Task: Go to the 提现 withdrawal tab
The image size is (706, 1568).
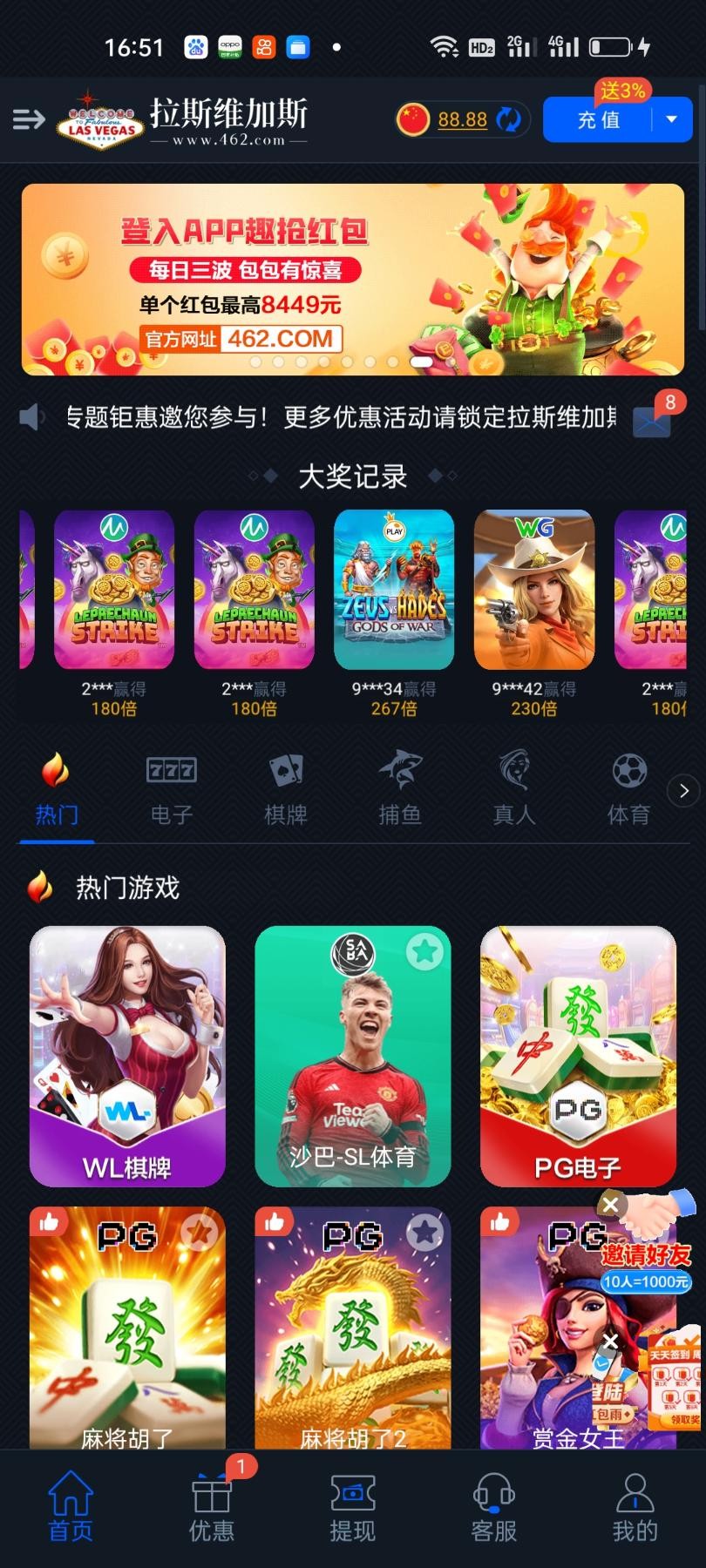Action: point(352,1507)
